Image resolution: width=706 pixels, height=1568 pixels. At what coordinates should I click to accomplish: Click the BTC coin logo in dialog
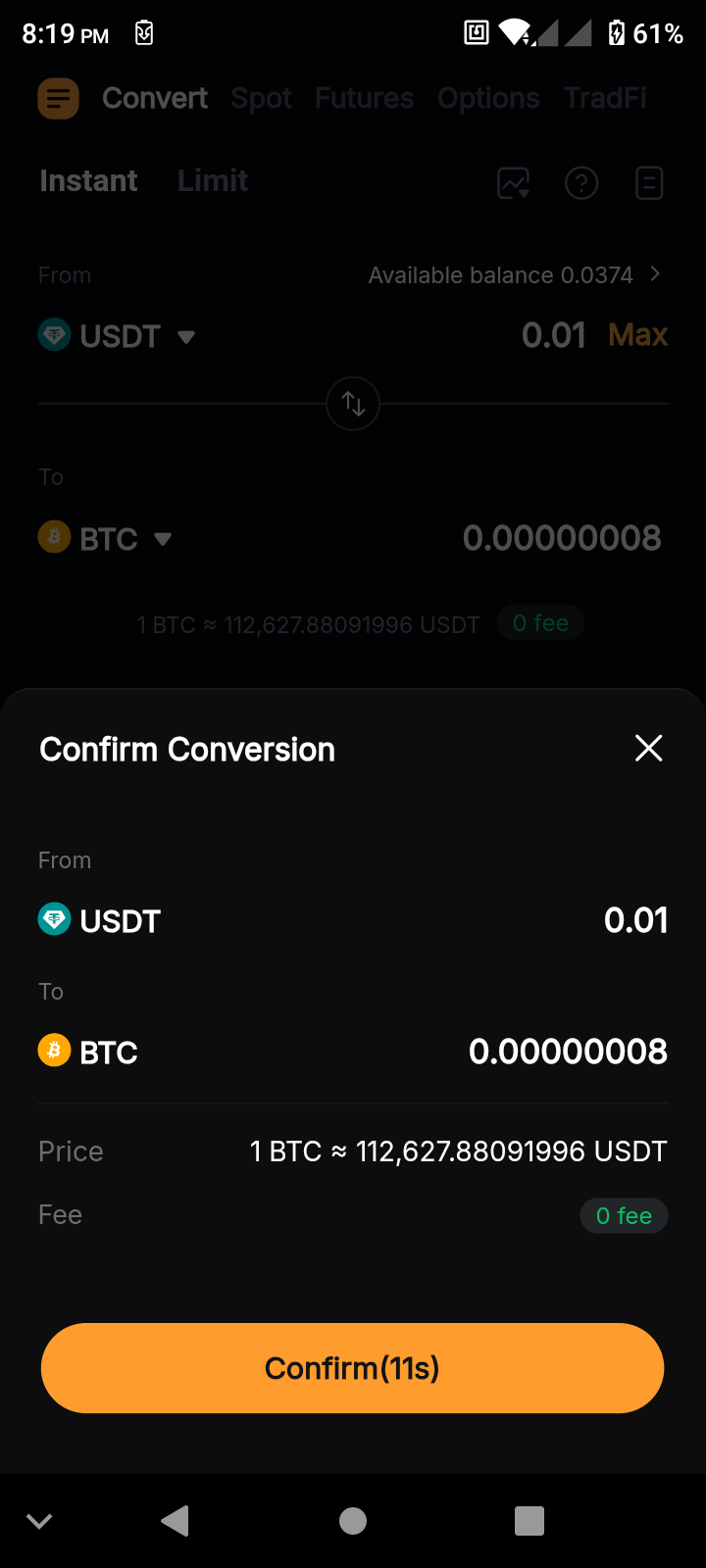(x=54, y=1051)
